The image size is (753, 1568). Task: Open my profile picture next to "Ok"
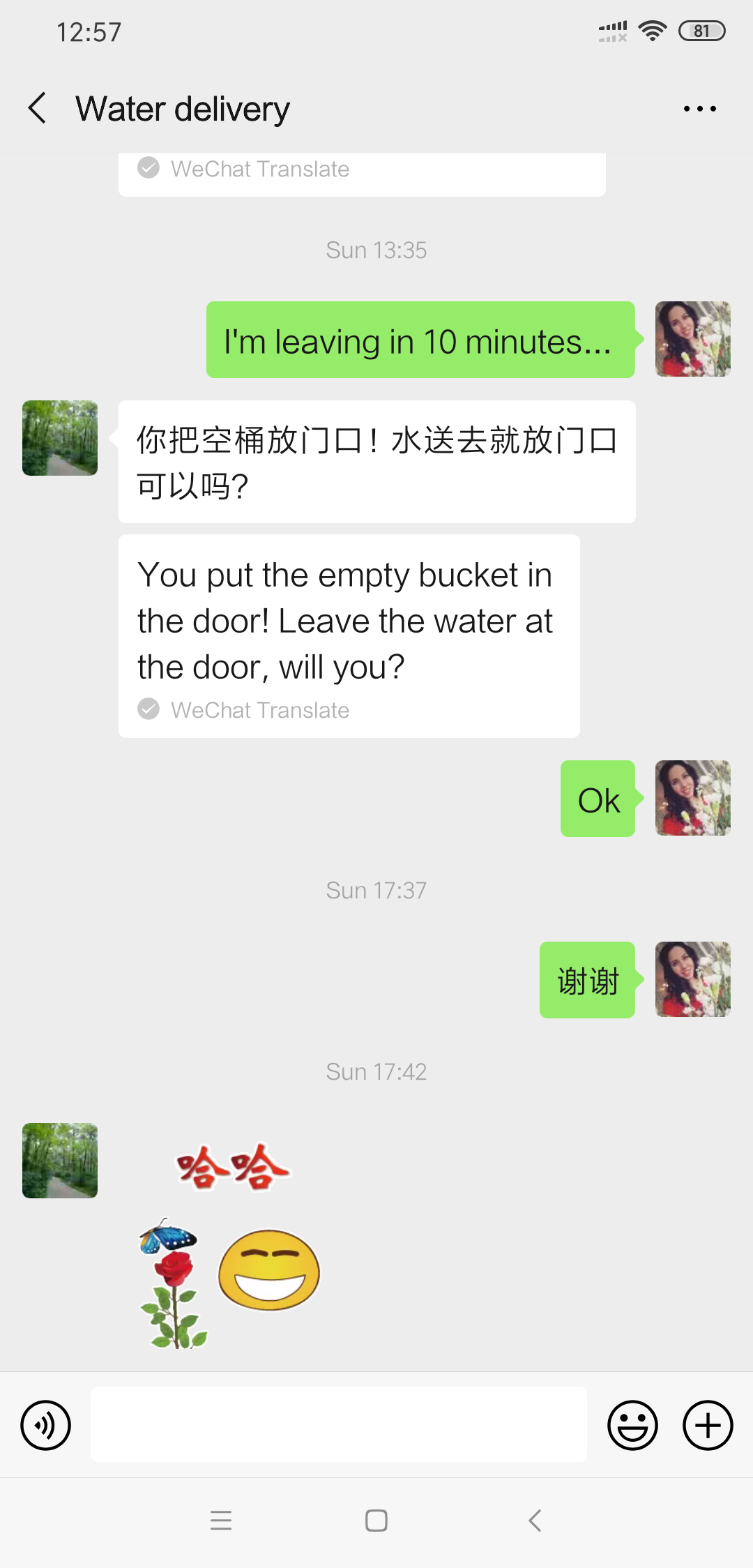coord(692,798)
